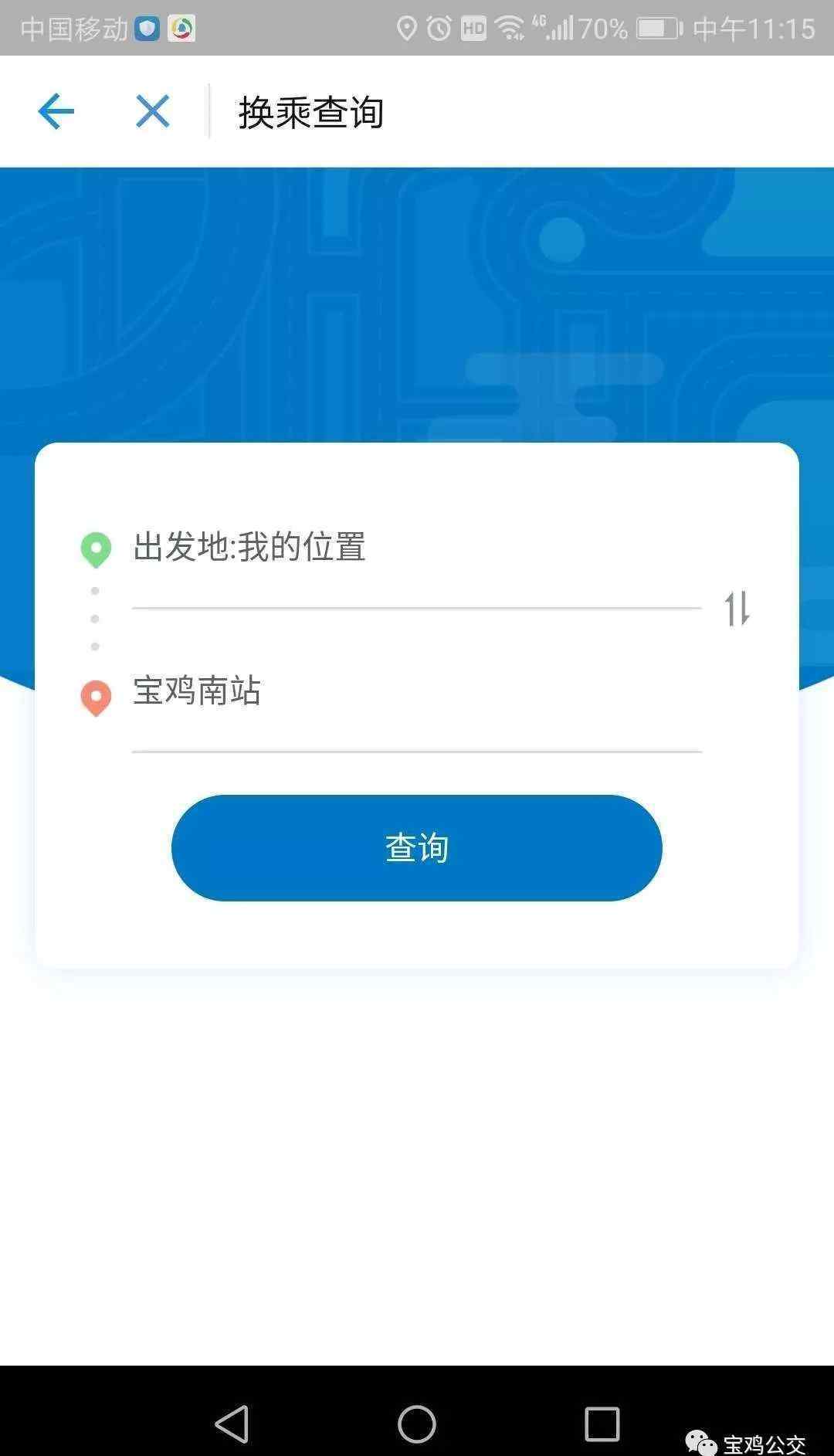The height and width of the screenshot is (1456, 834).
Task: Tap the system back button
Action: [x=232, y=1424]
